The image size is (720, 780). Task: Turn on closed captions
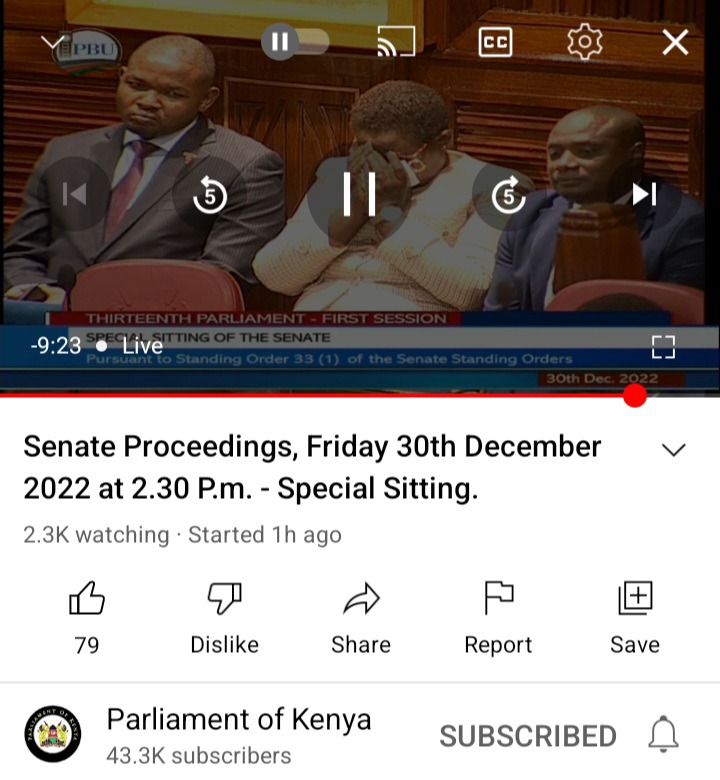coord(495,42)
